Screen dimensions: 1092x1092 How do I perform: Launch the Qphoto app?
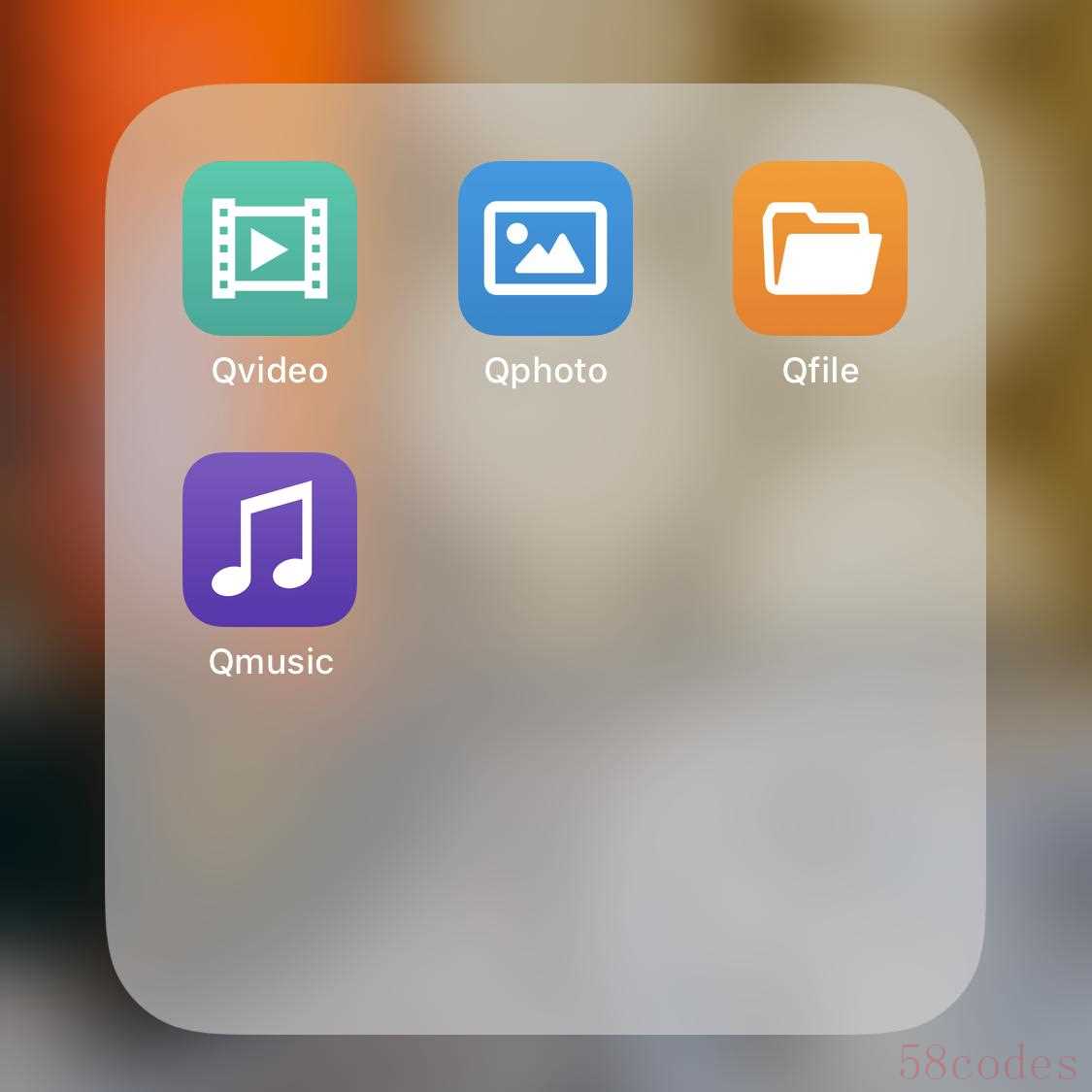(x=545, y=248)
